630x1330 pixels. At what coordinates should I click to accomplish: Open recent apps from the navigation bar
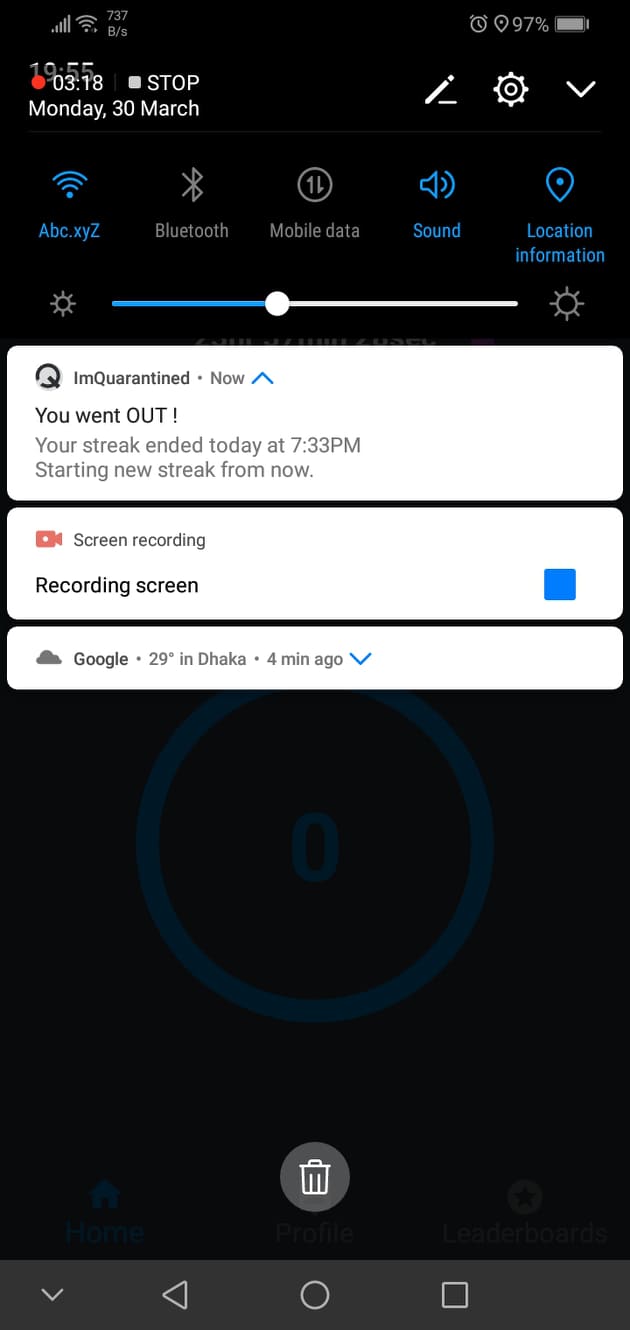455,1295
